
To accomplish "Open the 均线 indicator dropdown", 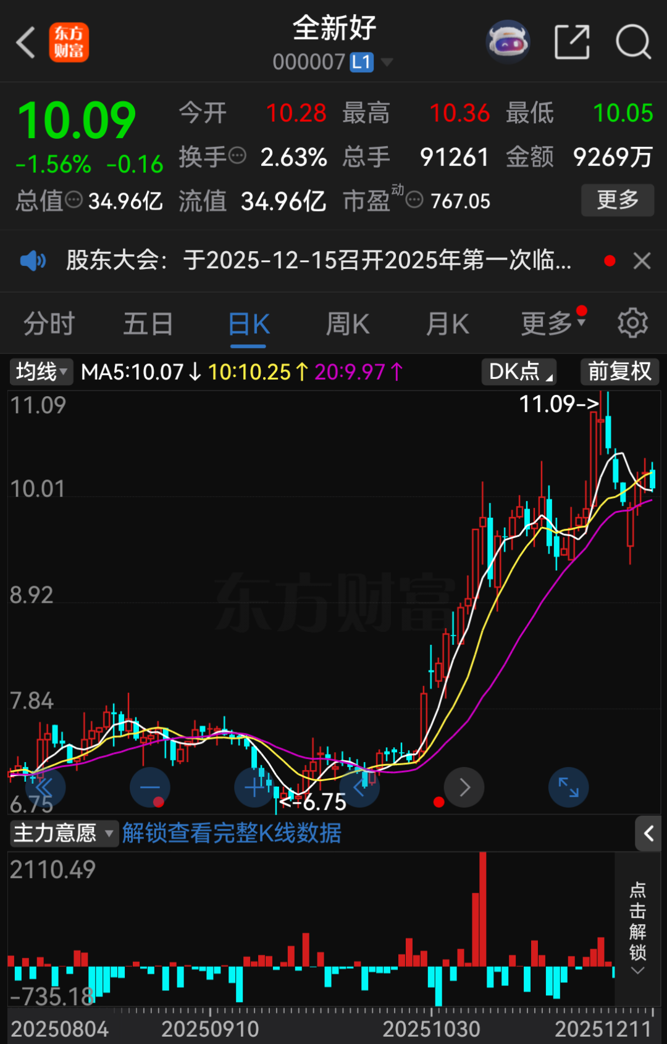I will (42, 372).
